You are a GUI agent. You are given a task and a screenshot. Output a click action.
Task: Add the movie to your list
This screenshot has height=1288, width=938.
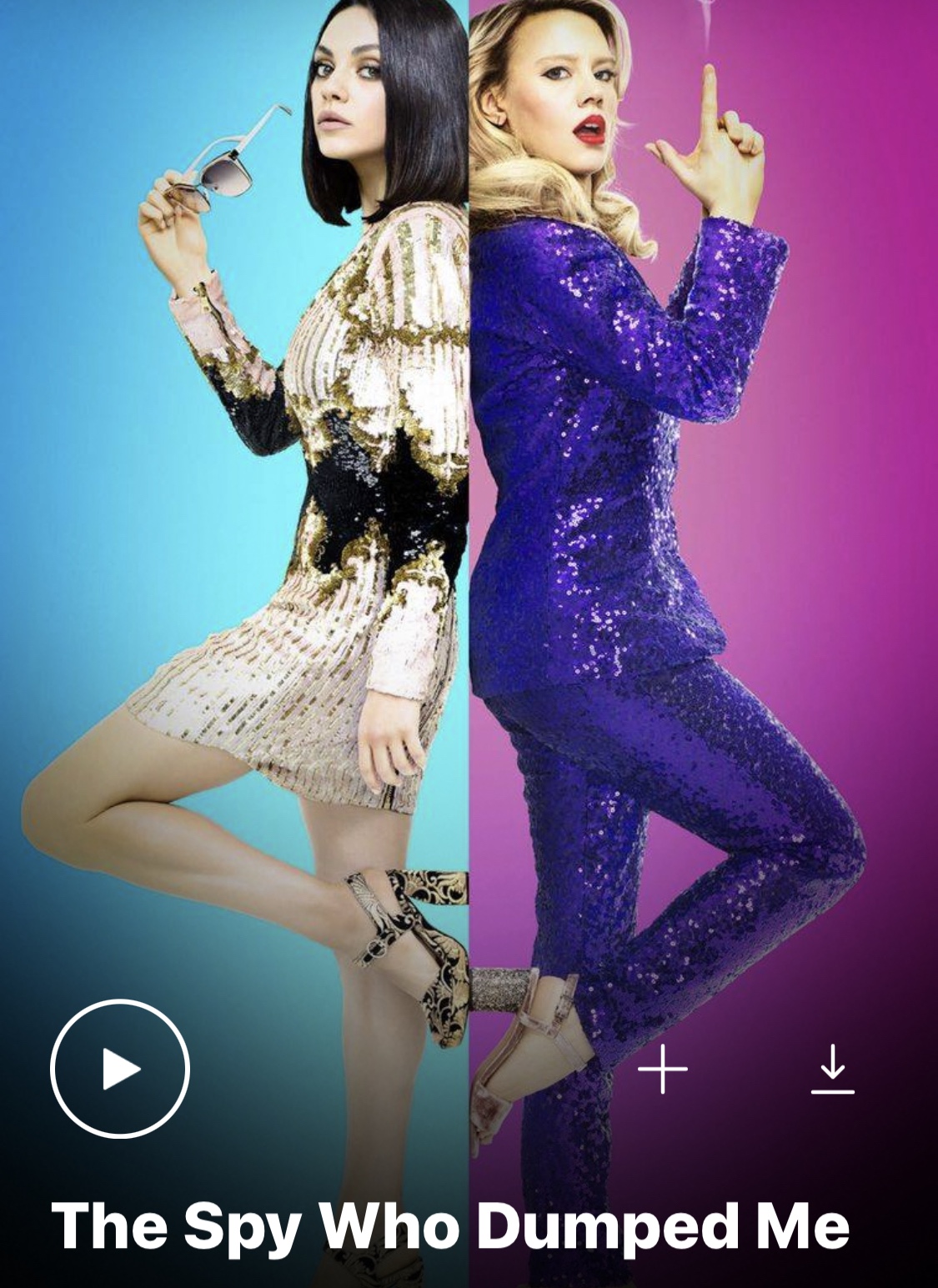click(x=663, y=1068)
